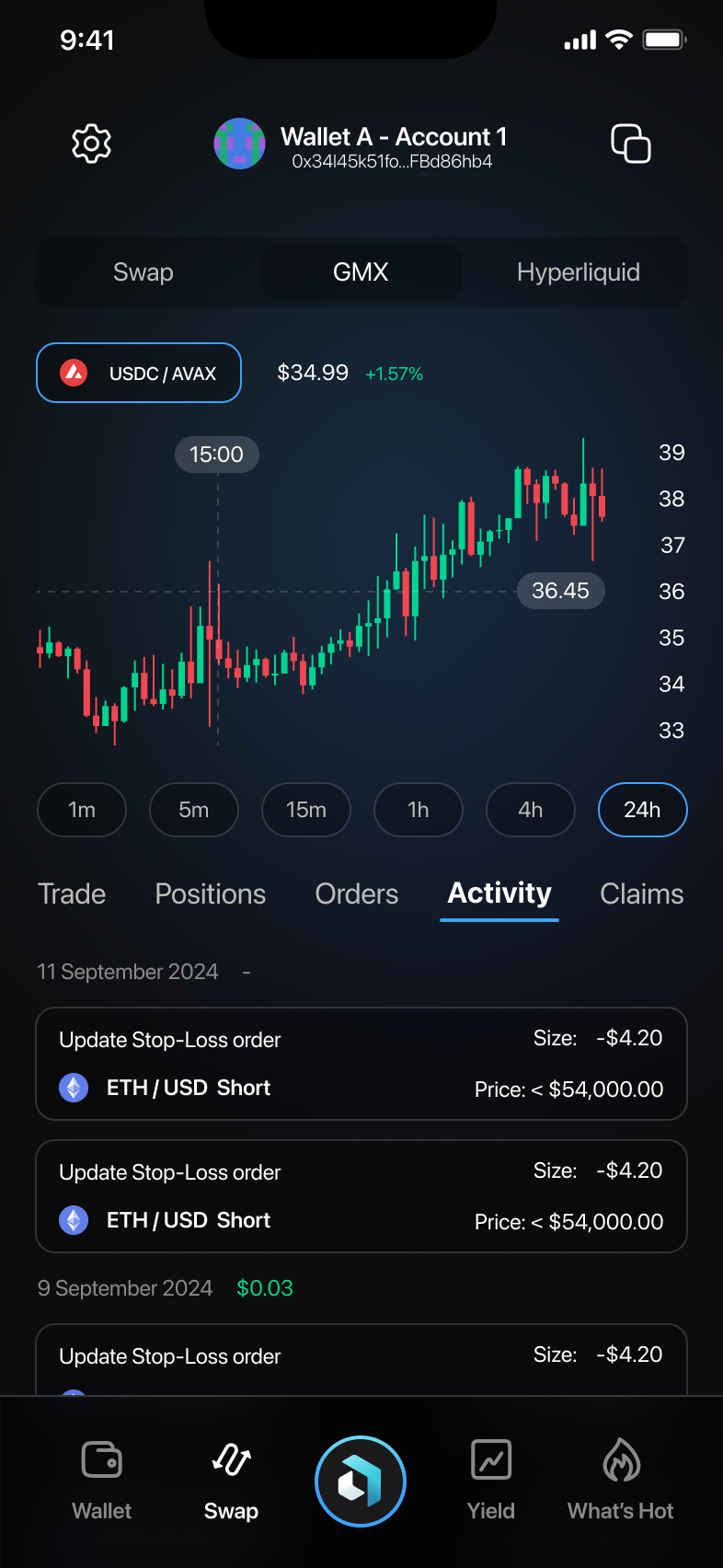Copy the wallet address
Viewport: 723px width, 1568px height.
[631, 144]
